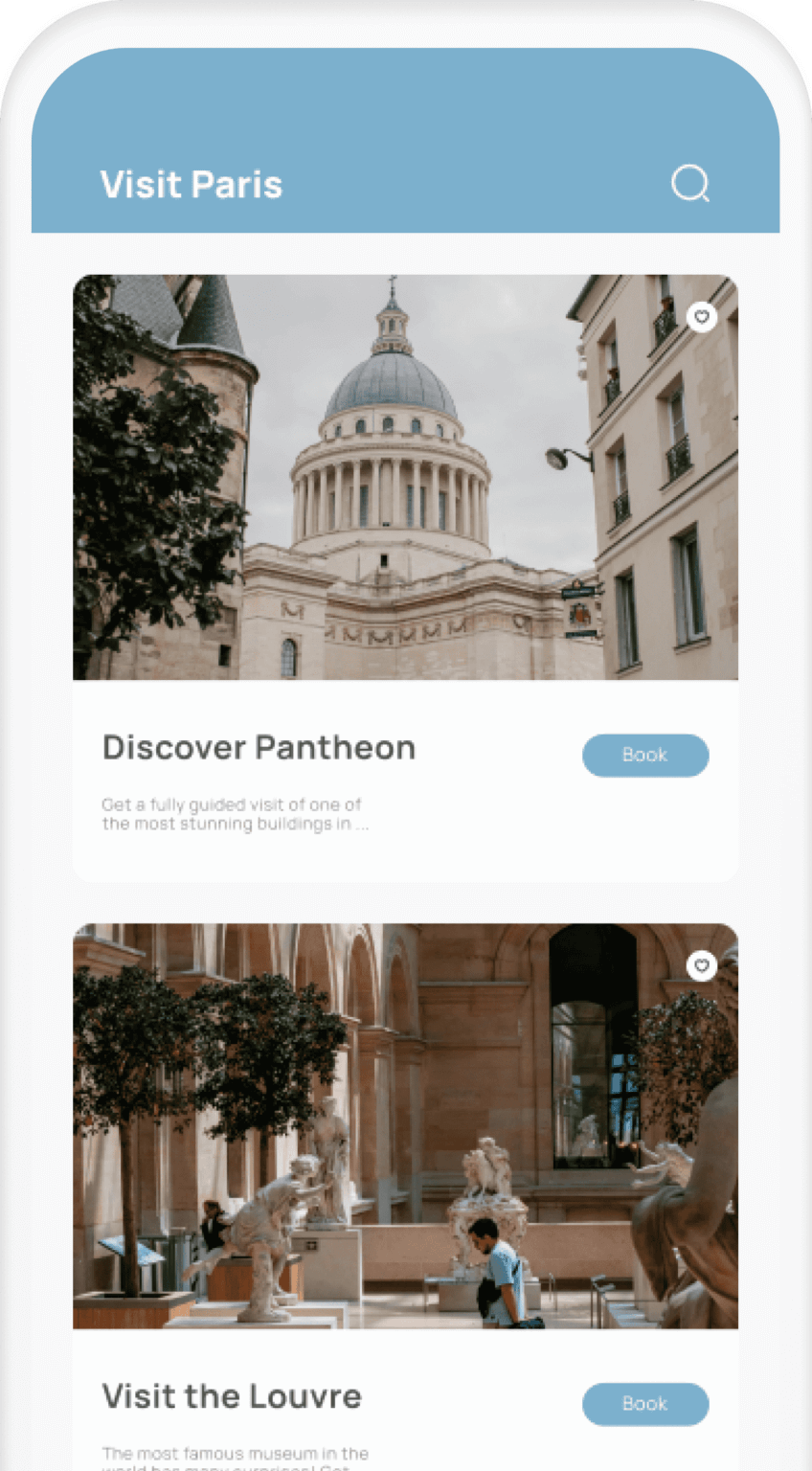The width and height of the screenshot is (812, 1471).
Task: Open the Discover Pantheon card details
Action: click(x=259, y=747)
